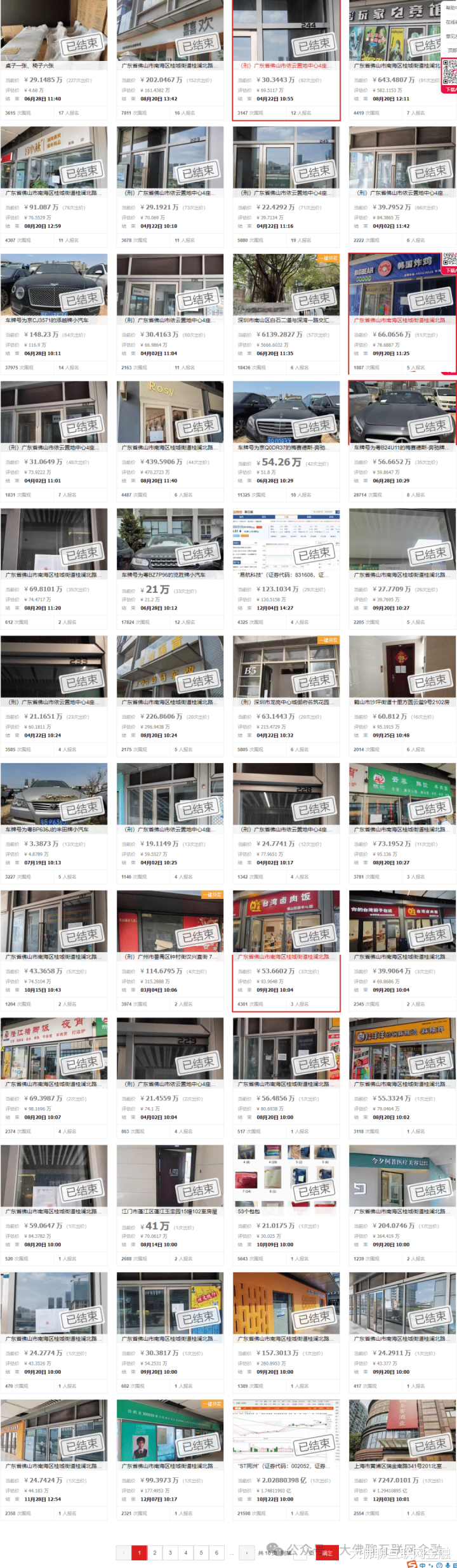Screen dimensions: 457x1568
Task: Confirm page jump with 确定 button
Action: (327, 1553)
